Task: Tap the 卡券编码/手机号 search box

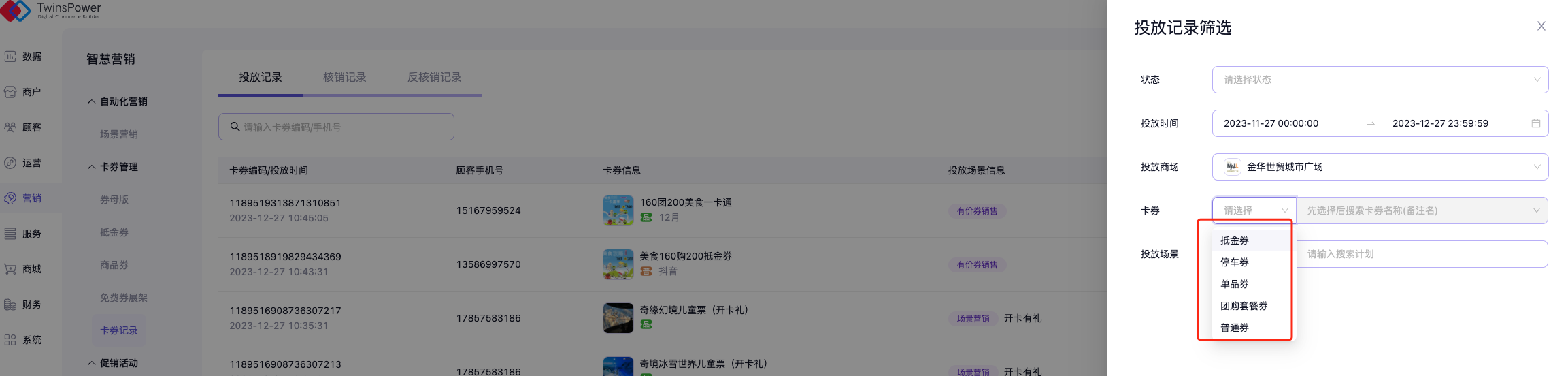Action: (336, 127)
